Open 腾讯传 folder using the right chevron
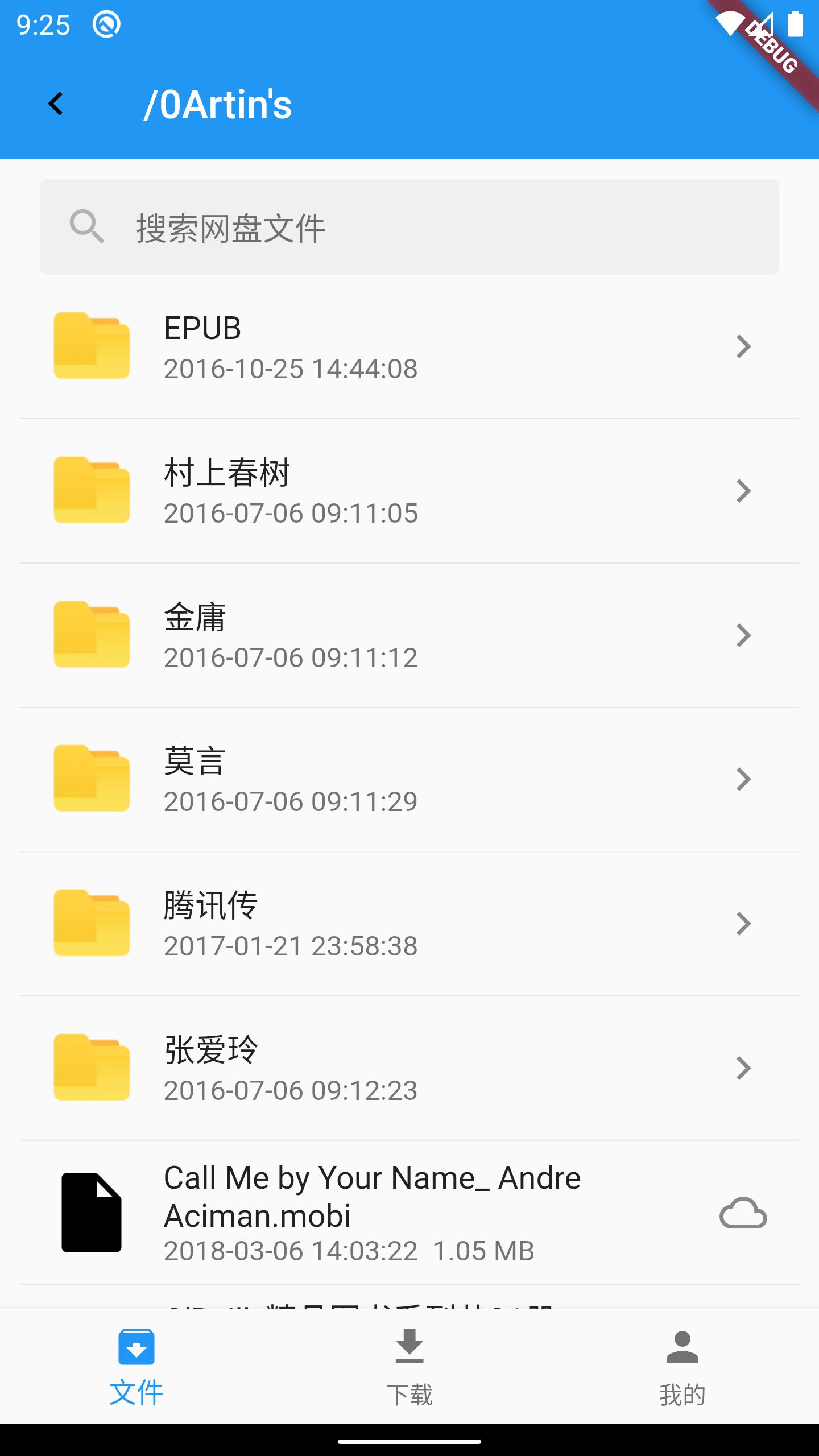Screen dimensions: 819x1456 (743, 924)
